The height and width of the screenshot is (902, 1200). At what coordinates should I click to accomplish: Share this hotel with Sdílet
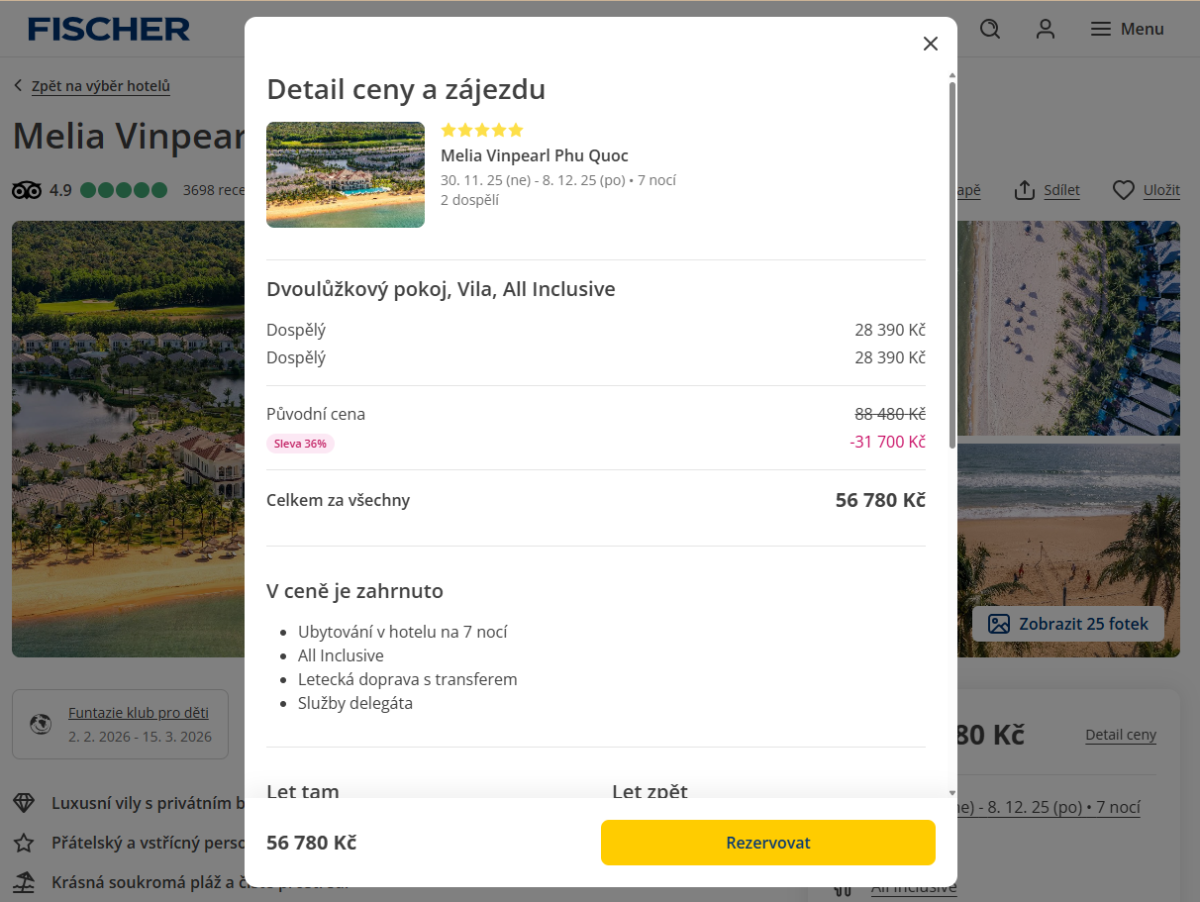tap(1048, 190)
